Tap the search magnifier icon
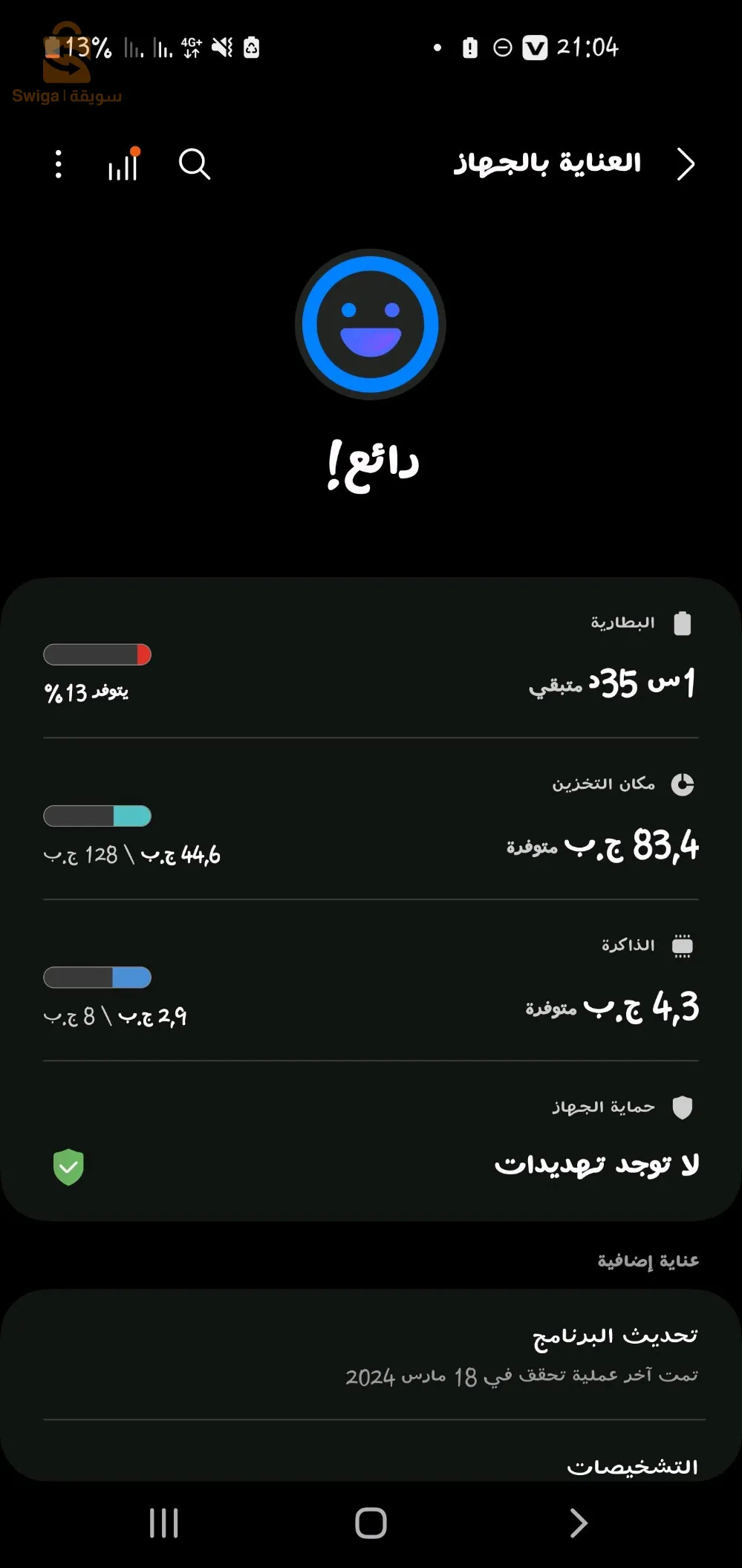The image size is (742, 1568). (195, 164)
